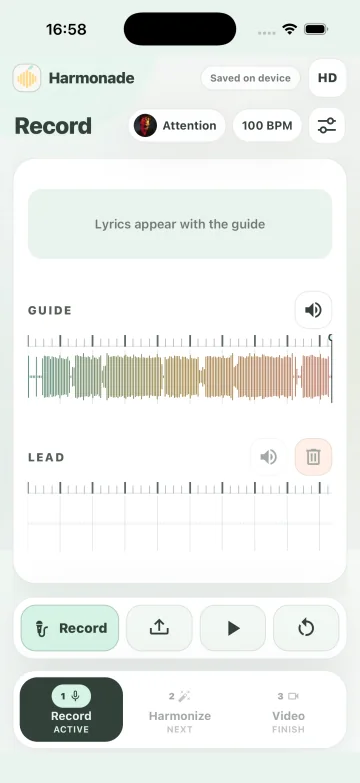
Task: Start recording with the Record button
Action: click(x=70, y=628)
